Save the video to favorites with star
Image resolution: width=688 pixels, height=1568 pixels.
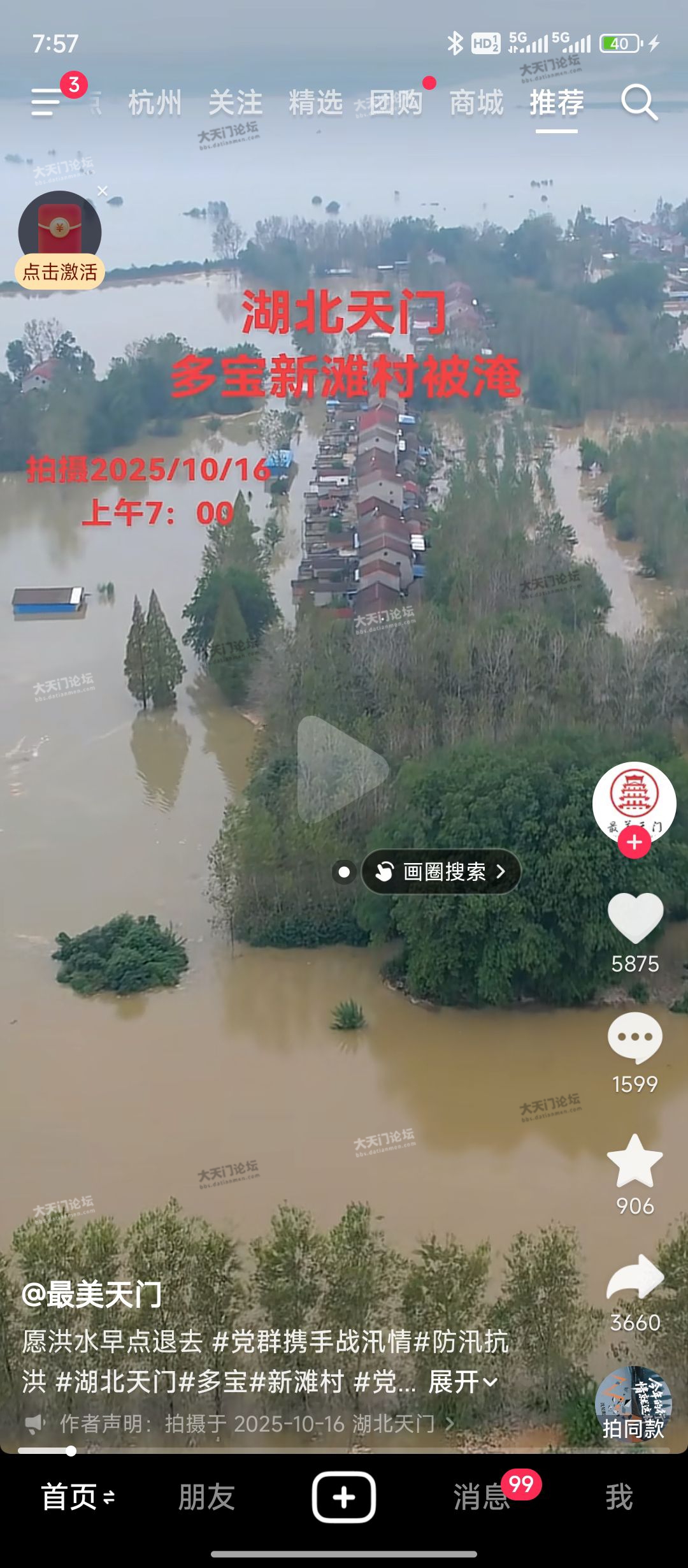(635, 1162)
